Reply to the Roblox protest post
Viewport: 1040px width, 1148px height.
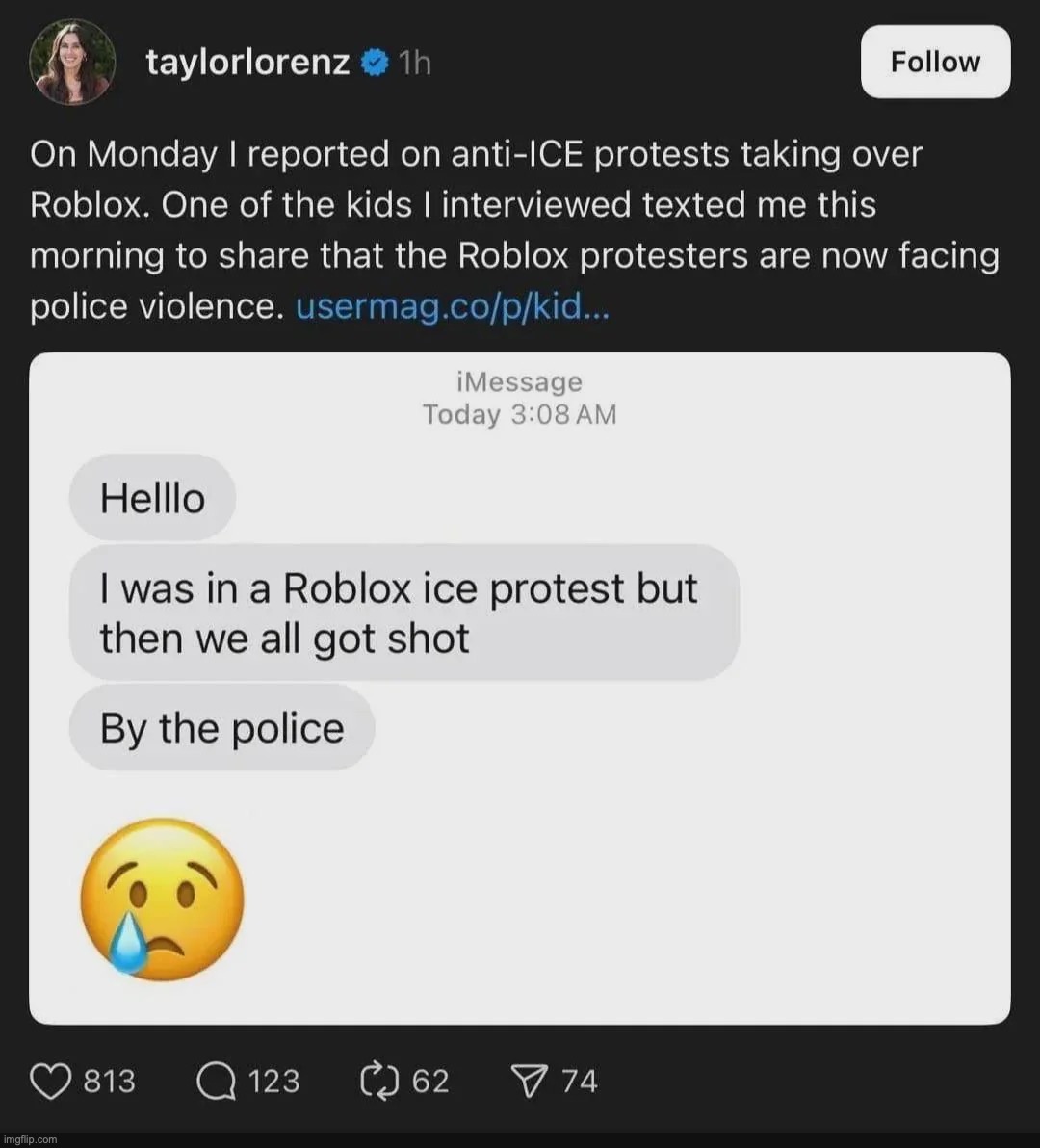(x=217, y=1082)
